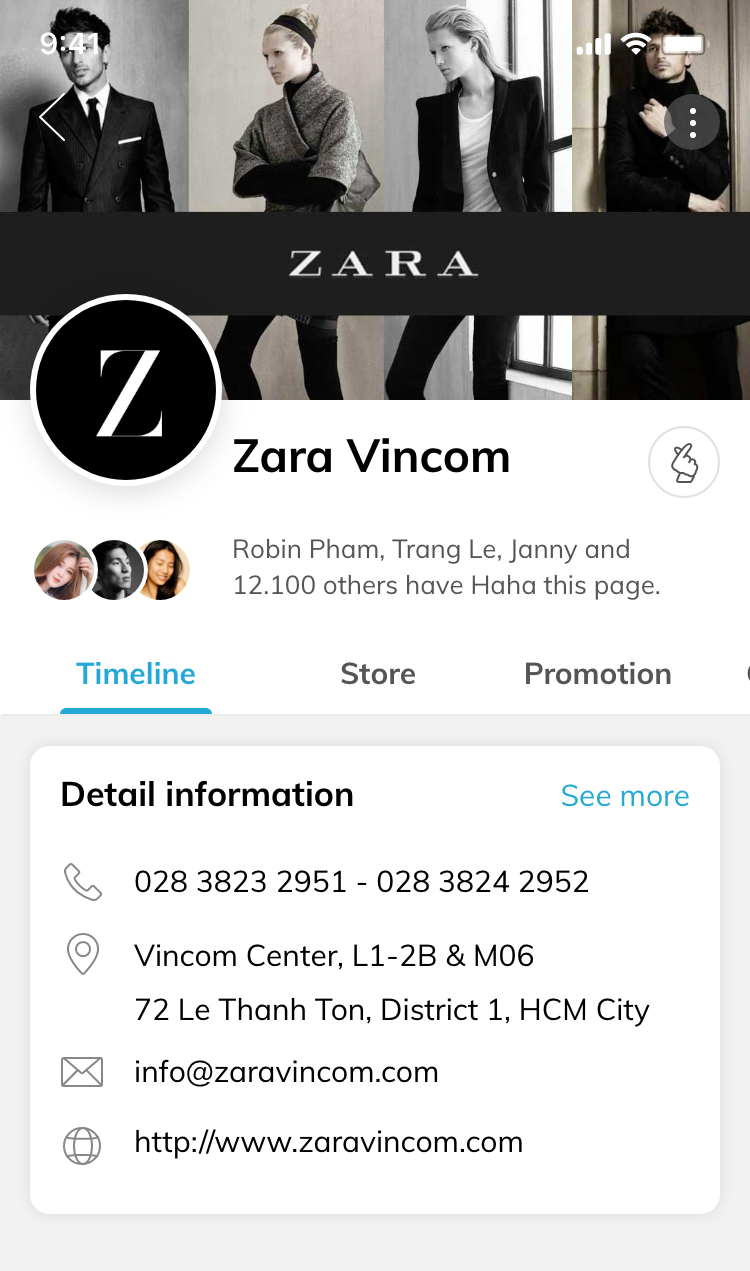Call the phone number 028 3823 2951

[x=240, y=881]
